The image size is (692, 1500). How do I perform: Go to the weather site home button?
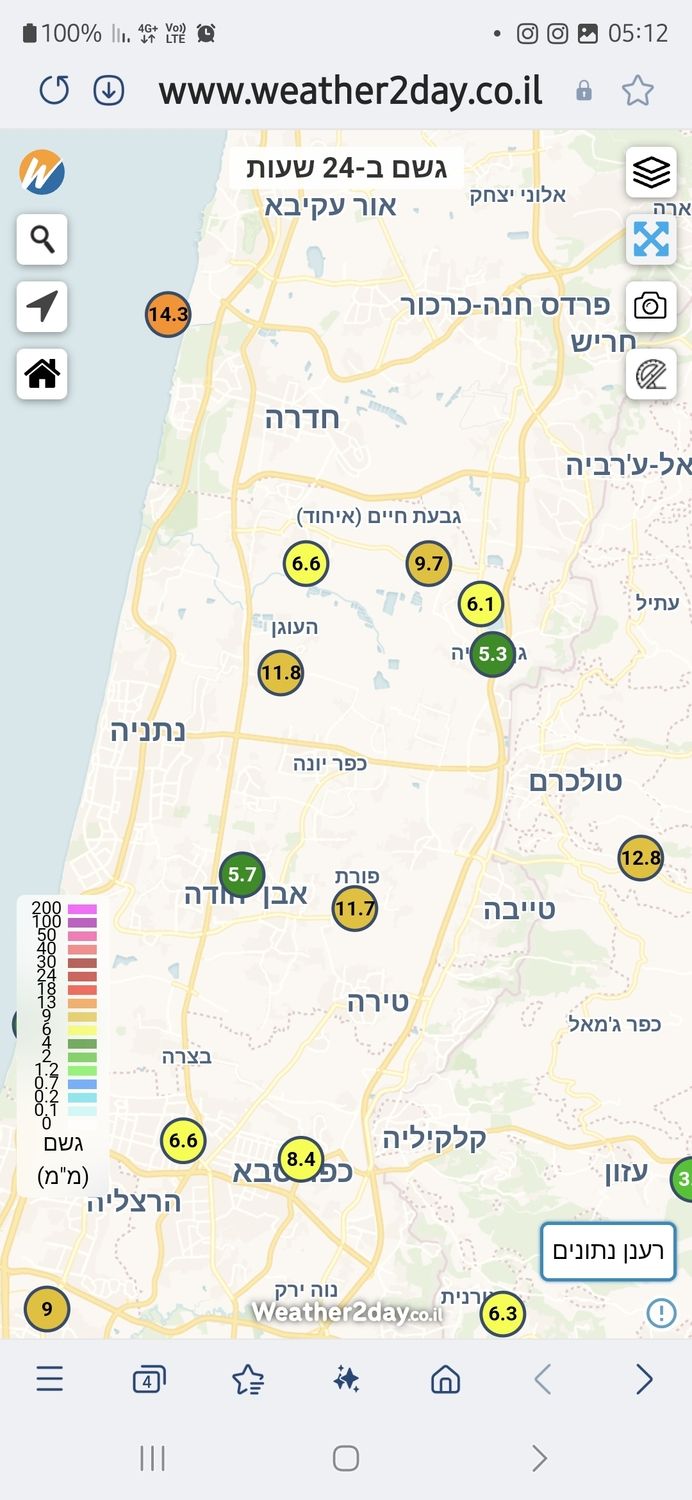[42, 374]
